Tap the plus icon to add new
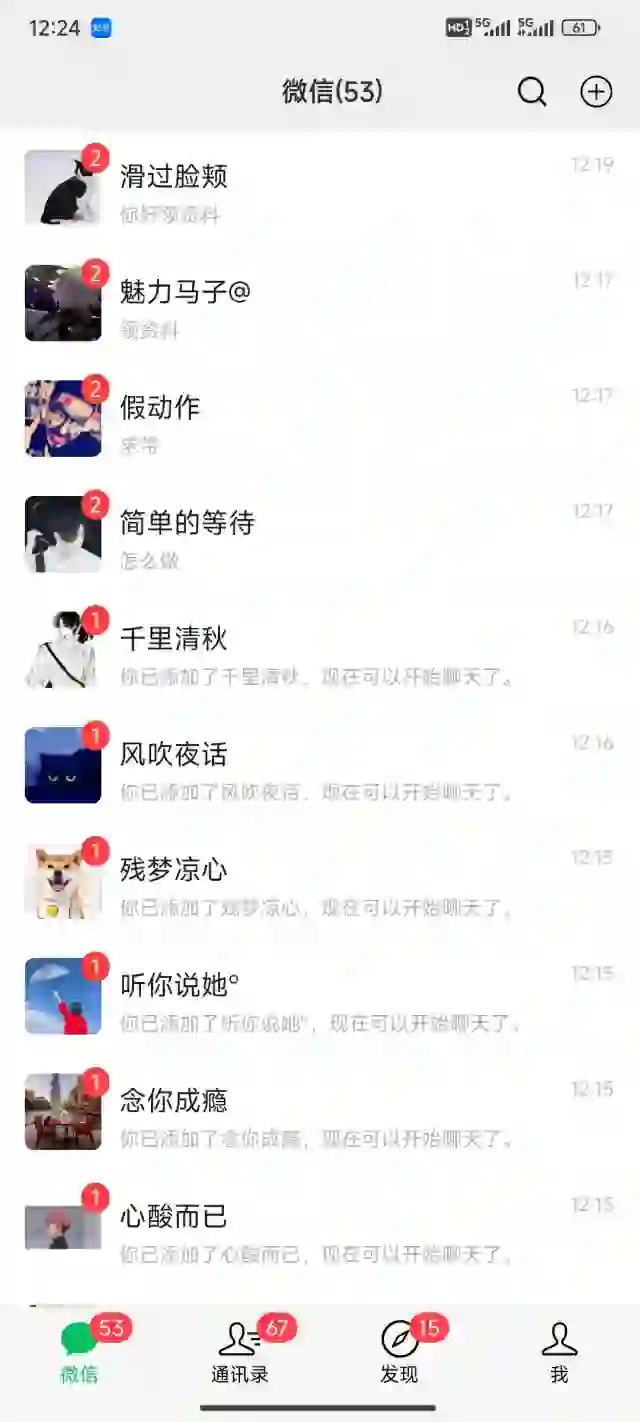Image resolution: width=640 pixels, height=1422 pixels. (x=596, y=92)
